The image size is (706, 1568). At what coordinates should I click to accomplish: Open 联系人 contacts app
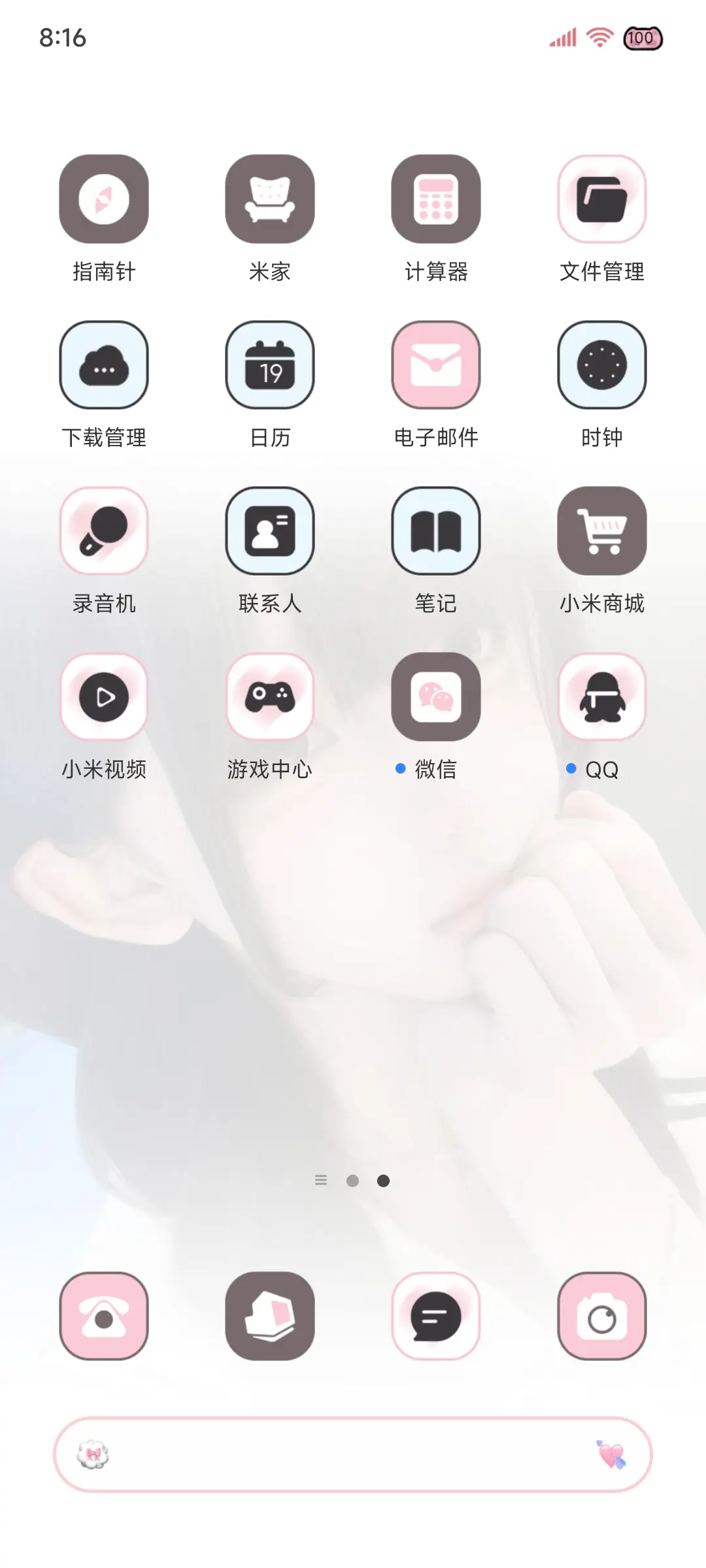tap(270, 531)
